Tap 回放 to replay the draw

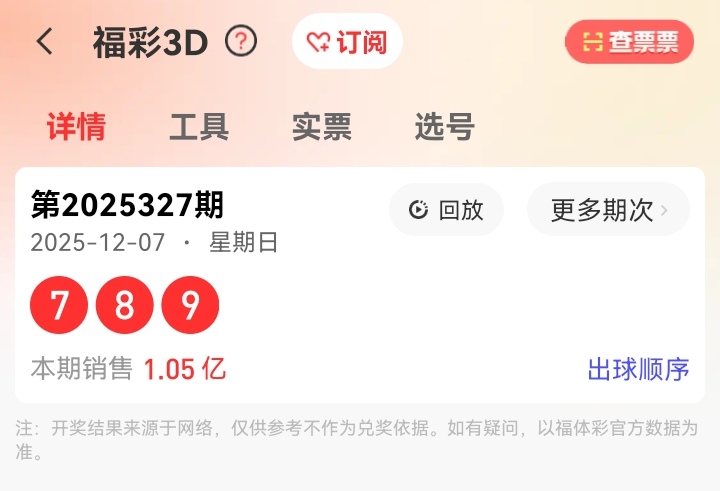(x=446, y=210)
